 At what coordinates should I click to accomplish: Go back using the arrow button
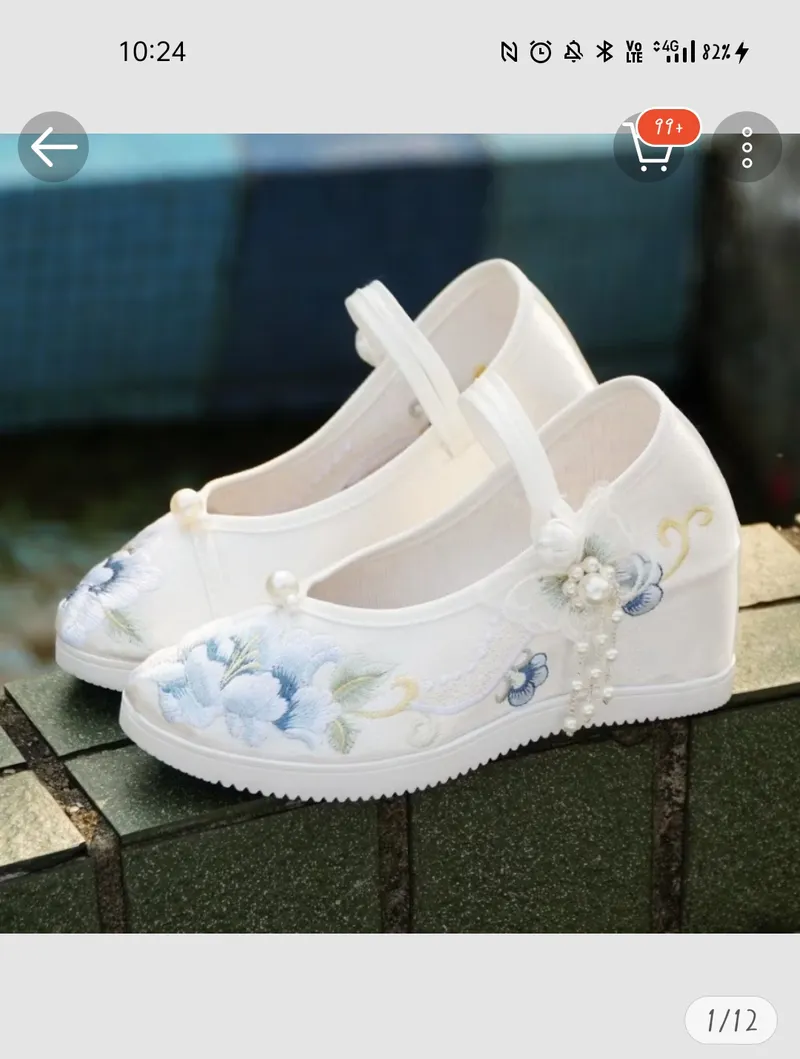click(53, 147)
